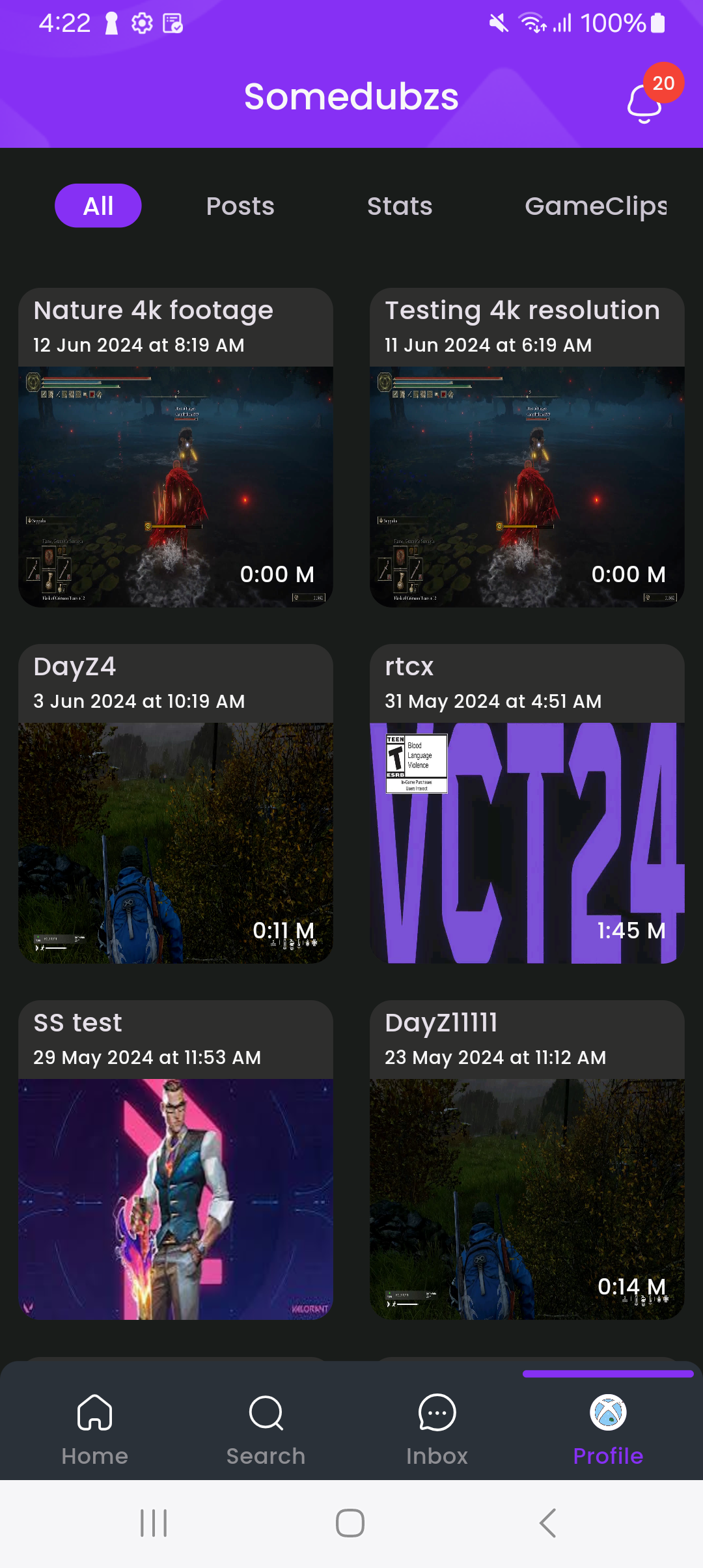Select the All filter tab
Viewport: 703px width, 1568px height.
(x=98, y=206)
